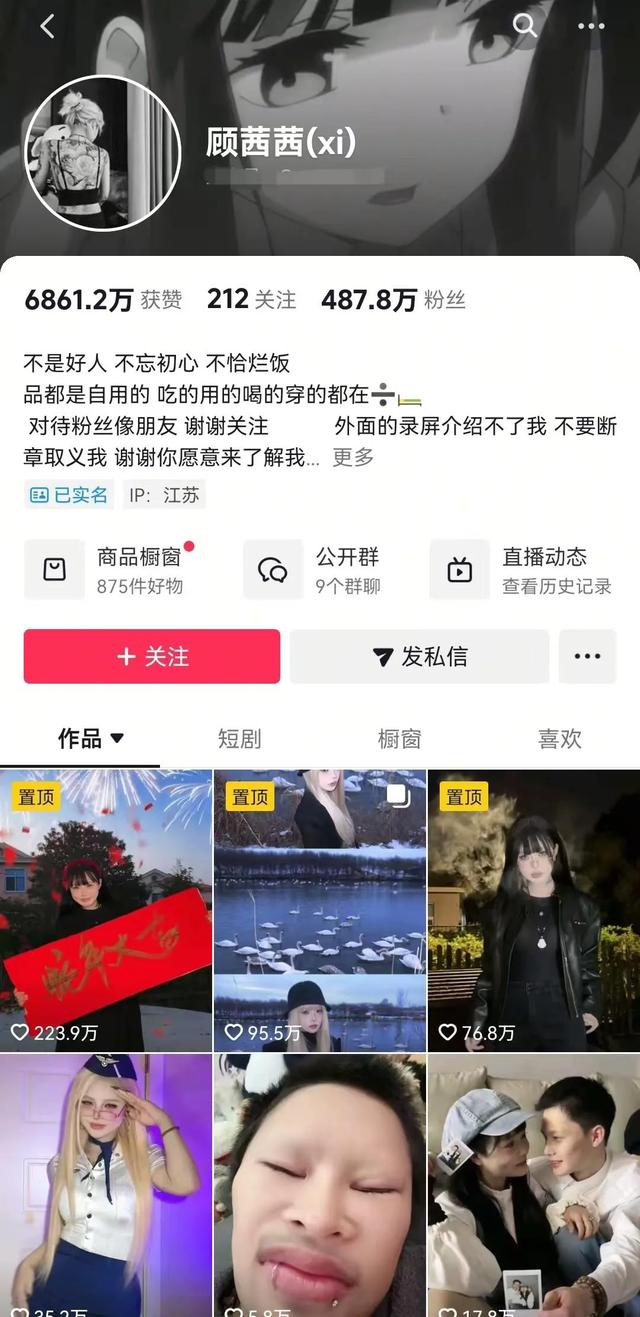The image size is (640, 1317).
Task: Open search from the top bar
Action: [525, 26]
